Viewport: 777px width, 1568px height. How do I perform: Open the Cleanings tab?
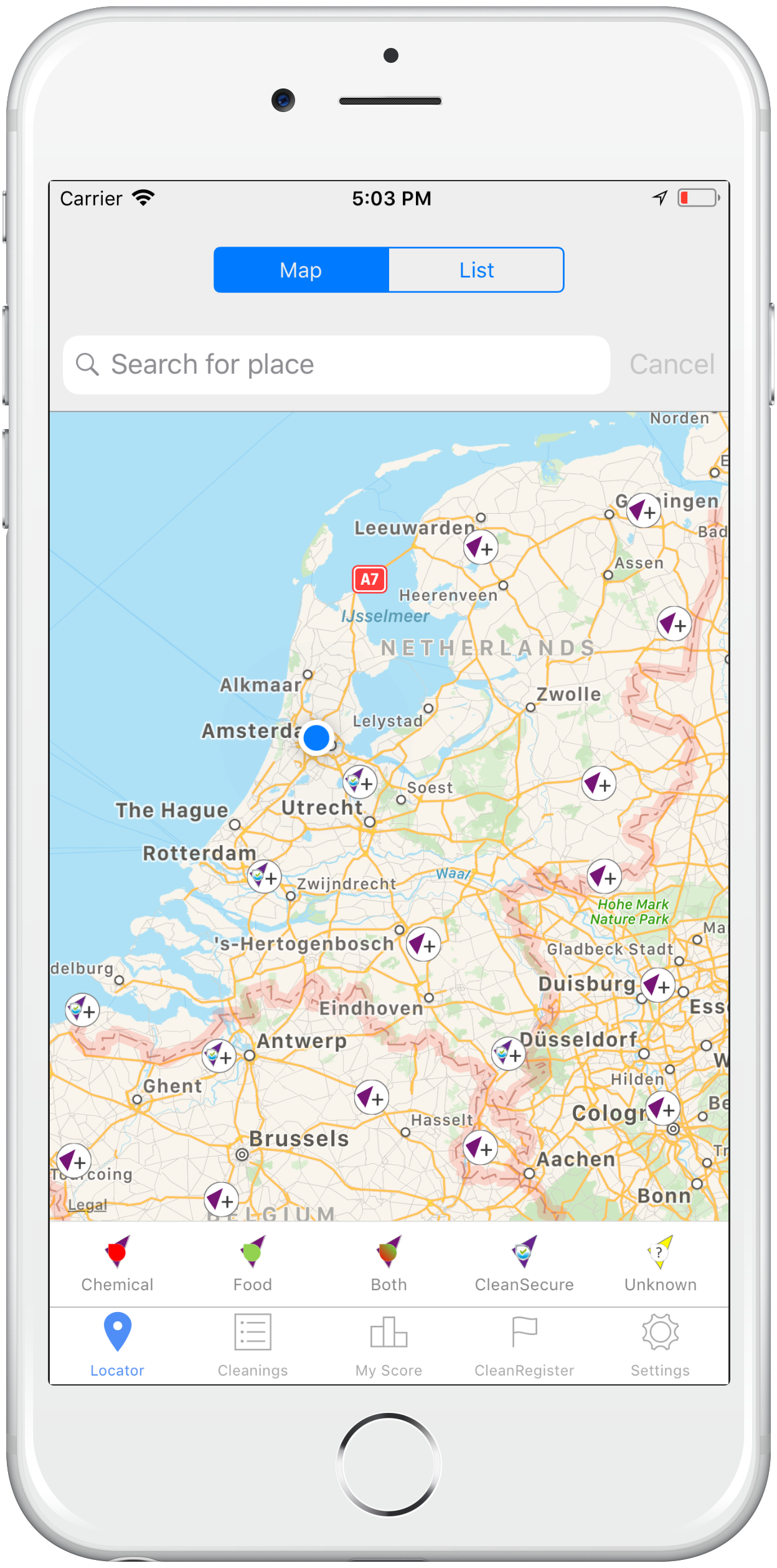253,1345
